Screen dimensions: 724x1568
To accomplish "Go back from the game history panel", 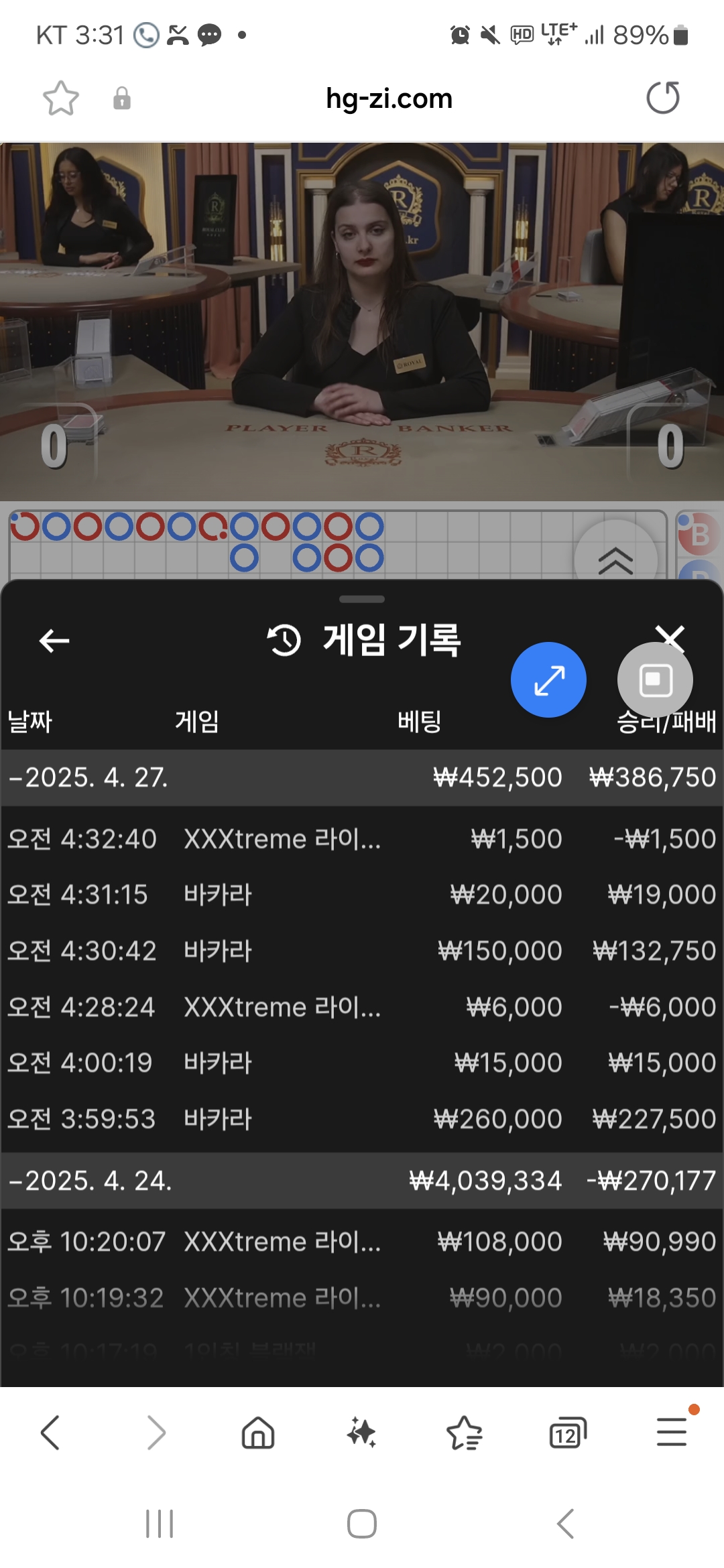I will click(x=54, y=641).
